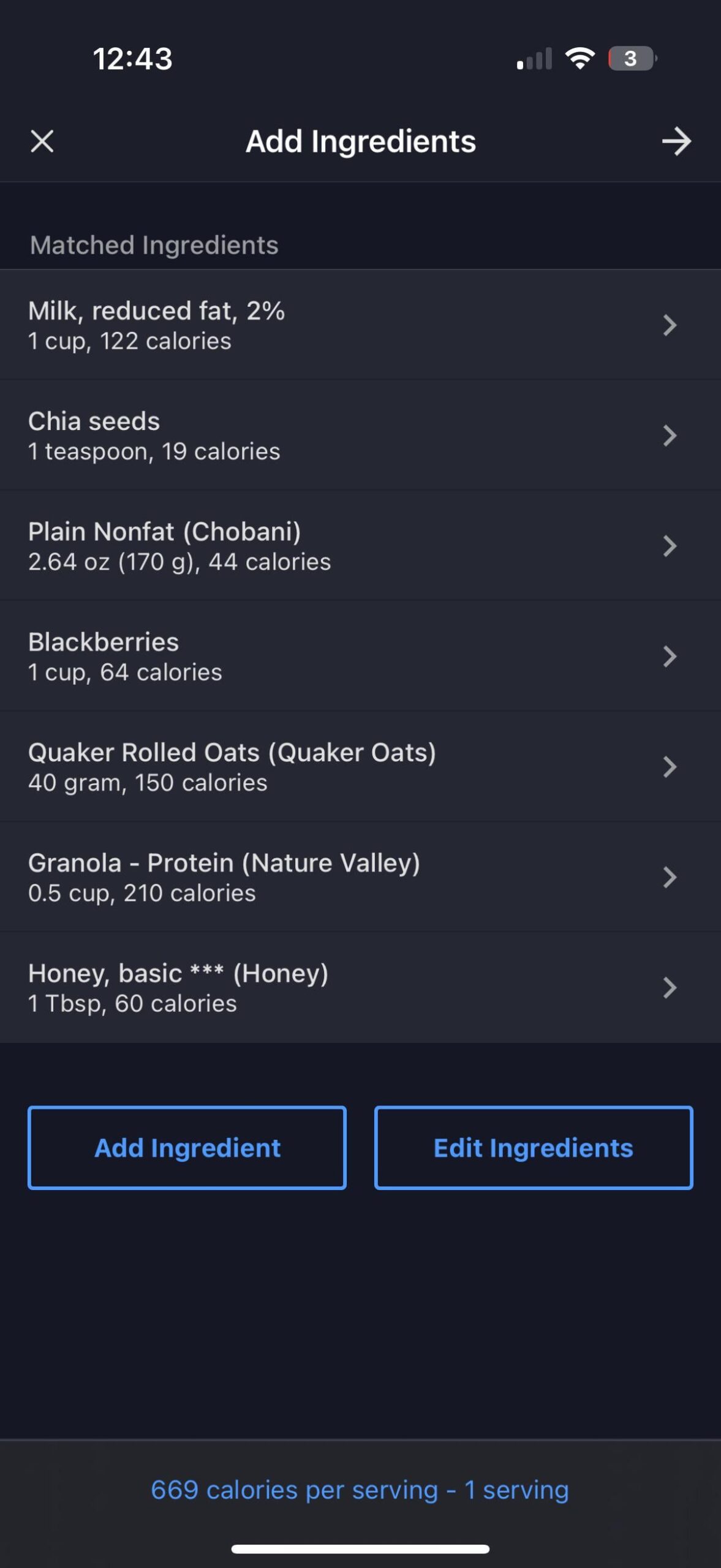Tap the Edit Ingredients button
The height and width of the screenshot is (1568, 721).
(x=534, y=1148)
